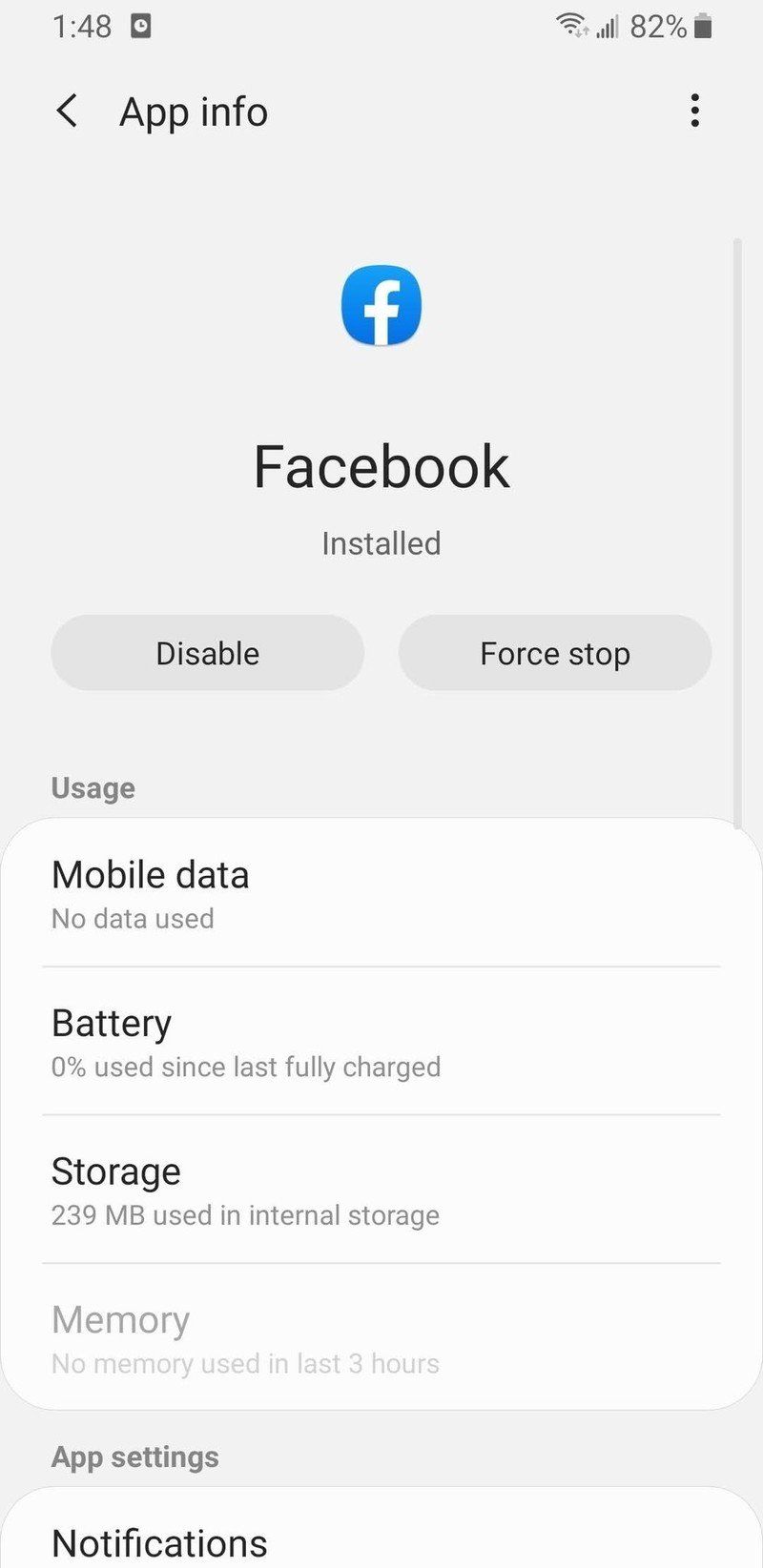Tap the battery status icon
This screenshot has width=763, height=1568.
[x=703, y=26]
